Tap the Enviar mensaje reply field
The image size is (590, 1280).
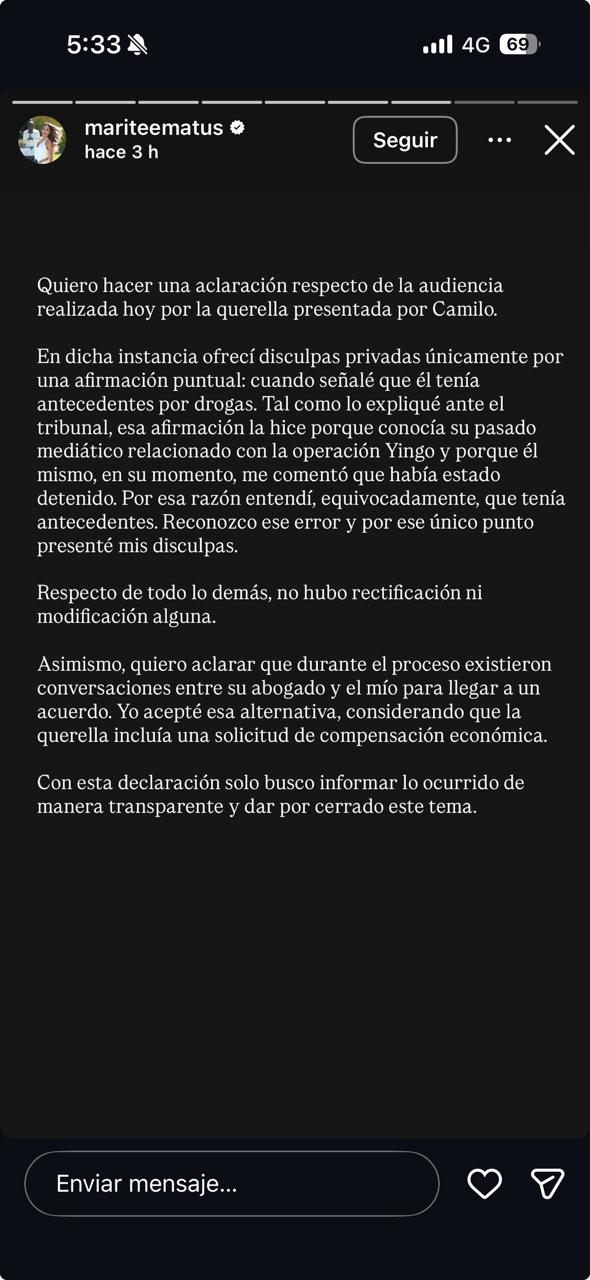tap(232, 1184)
